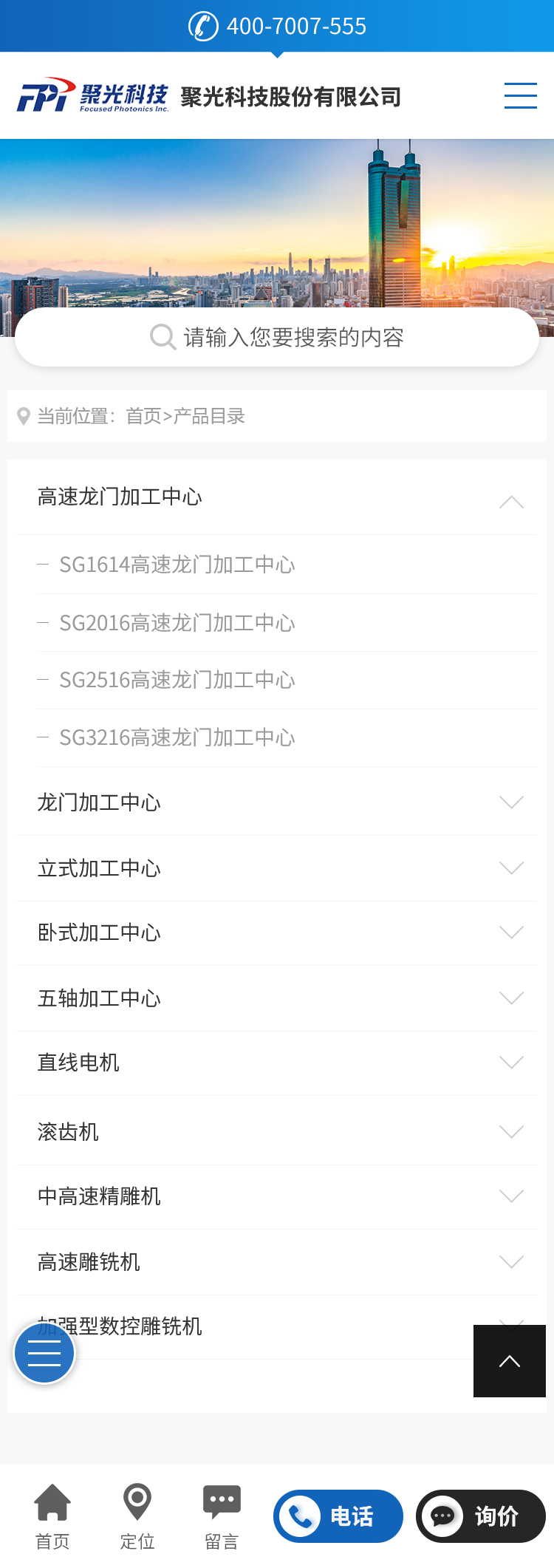The width and height of the screenshot is (554, 1568).
Task: Collapse the 高速龙门加工中心 category
Action: (x=511, y=502)
